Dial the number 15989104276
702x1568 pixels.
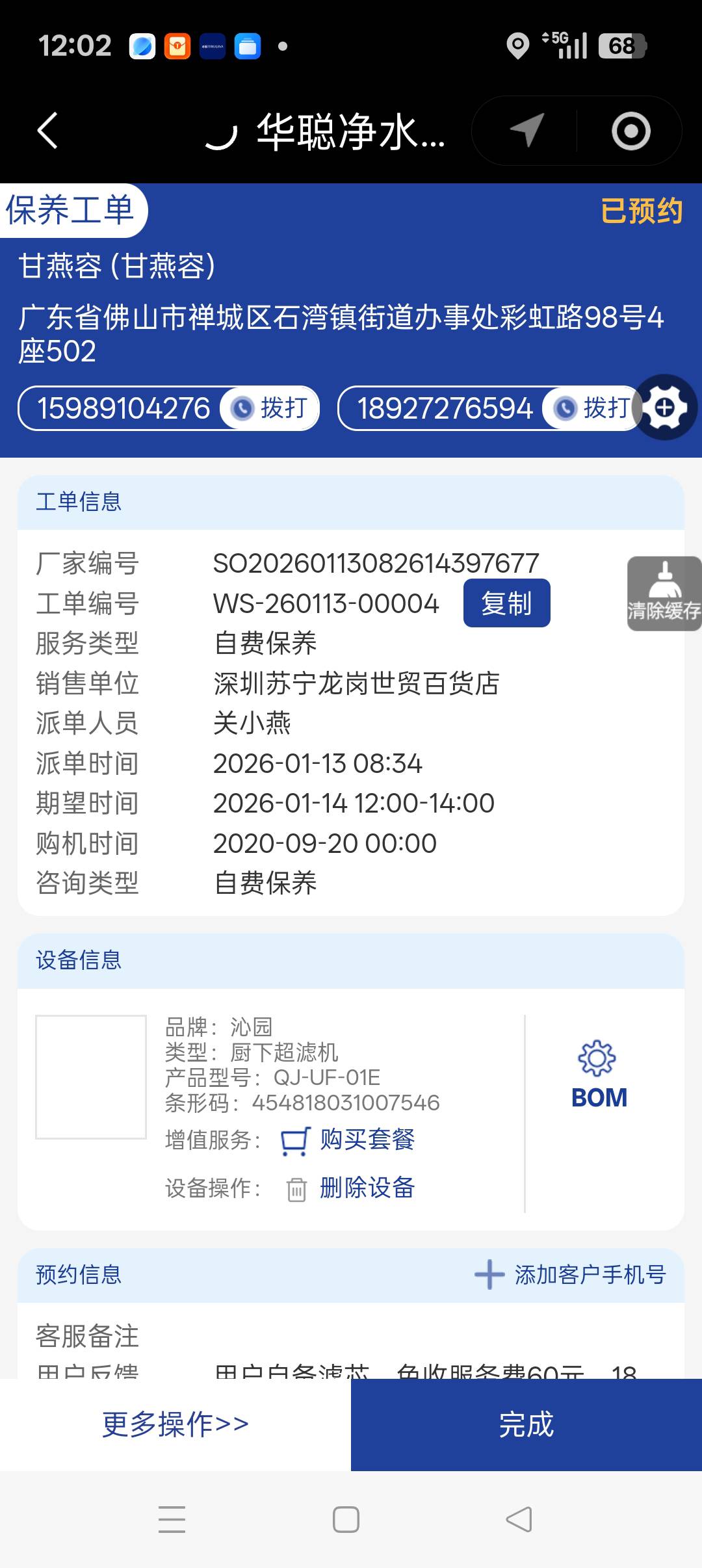click(x=270, y=408)
